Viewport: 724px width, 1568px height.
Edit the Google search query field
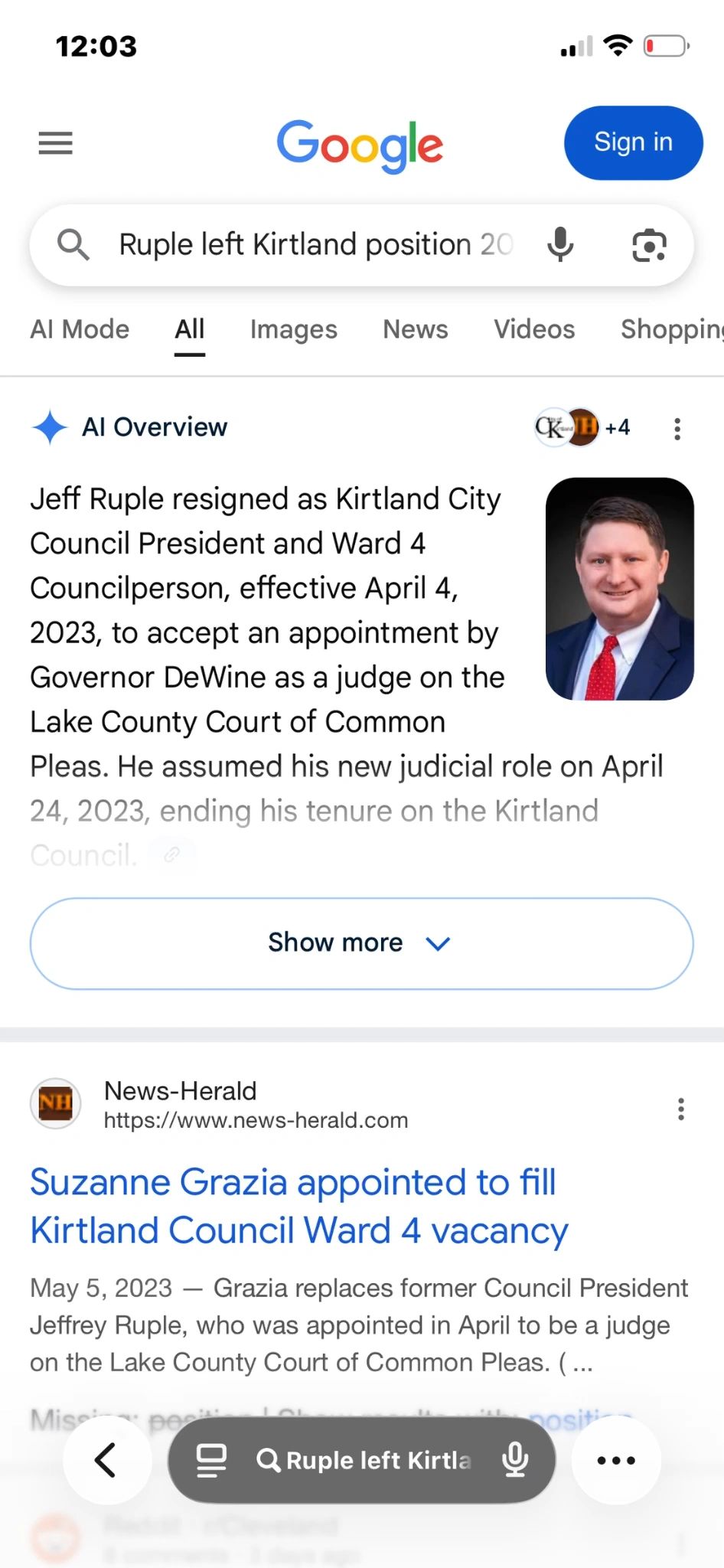314,245
